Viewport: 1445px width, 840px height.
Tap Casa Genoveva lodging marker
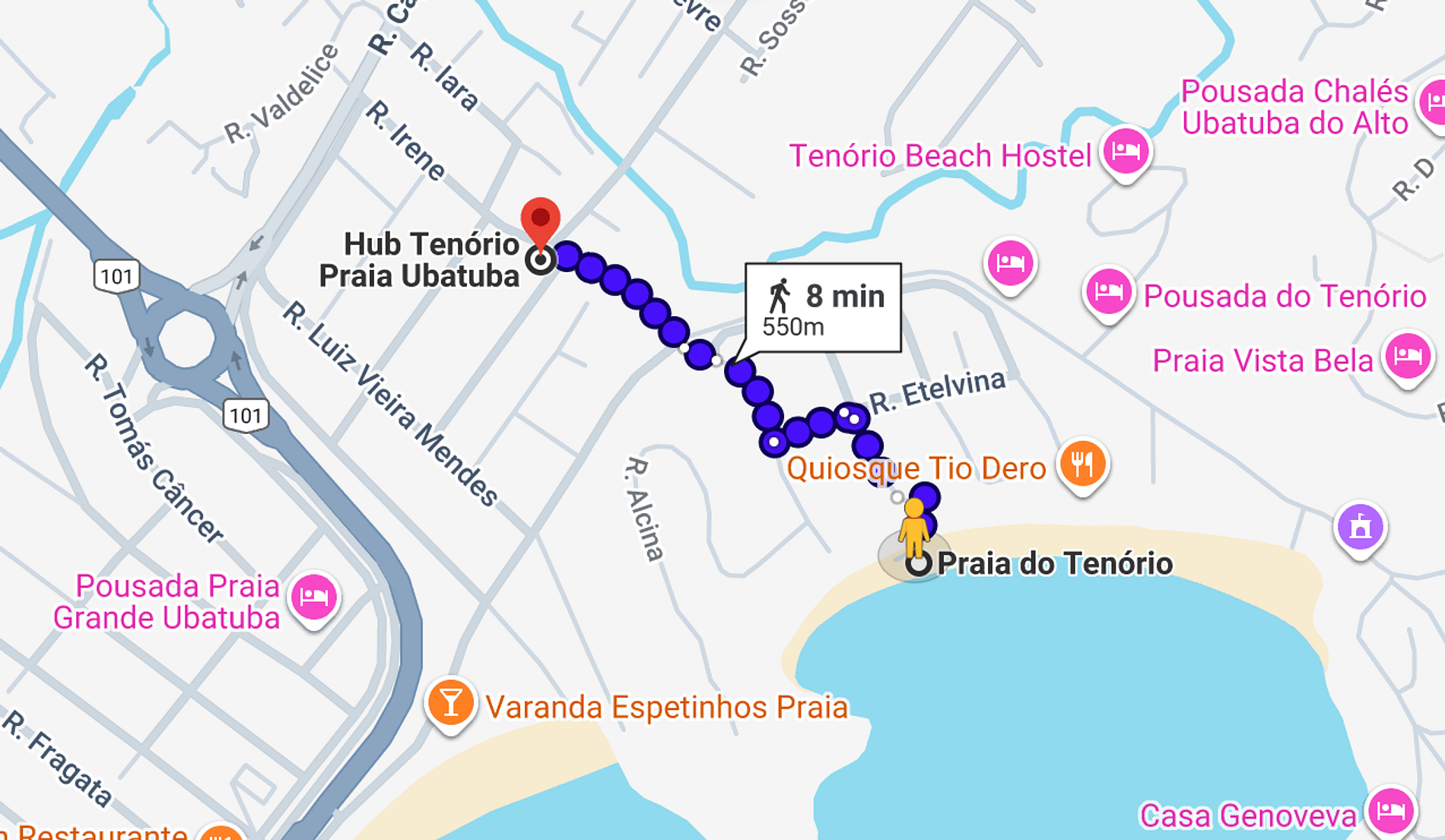[1390, 810]
